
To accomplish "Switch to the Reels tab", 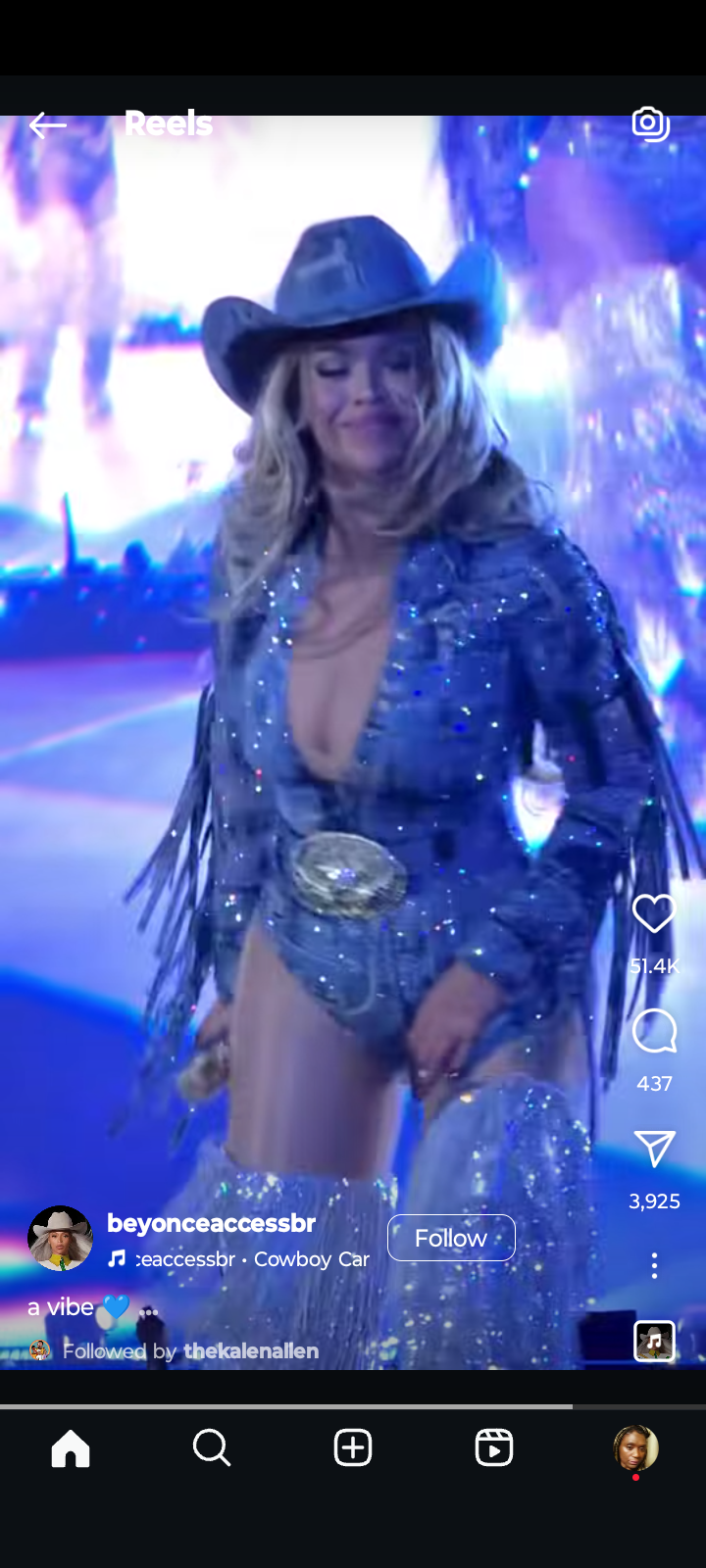I will (494, 1447).
